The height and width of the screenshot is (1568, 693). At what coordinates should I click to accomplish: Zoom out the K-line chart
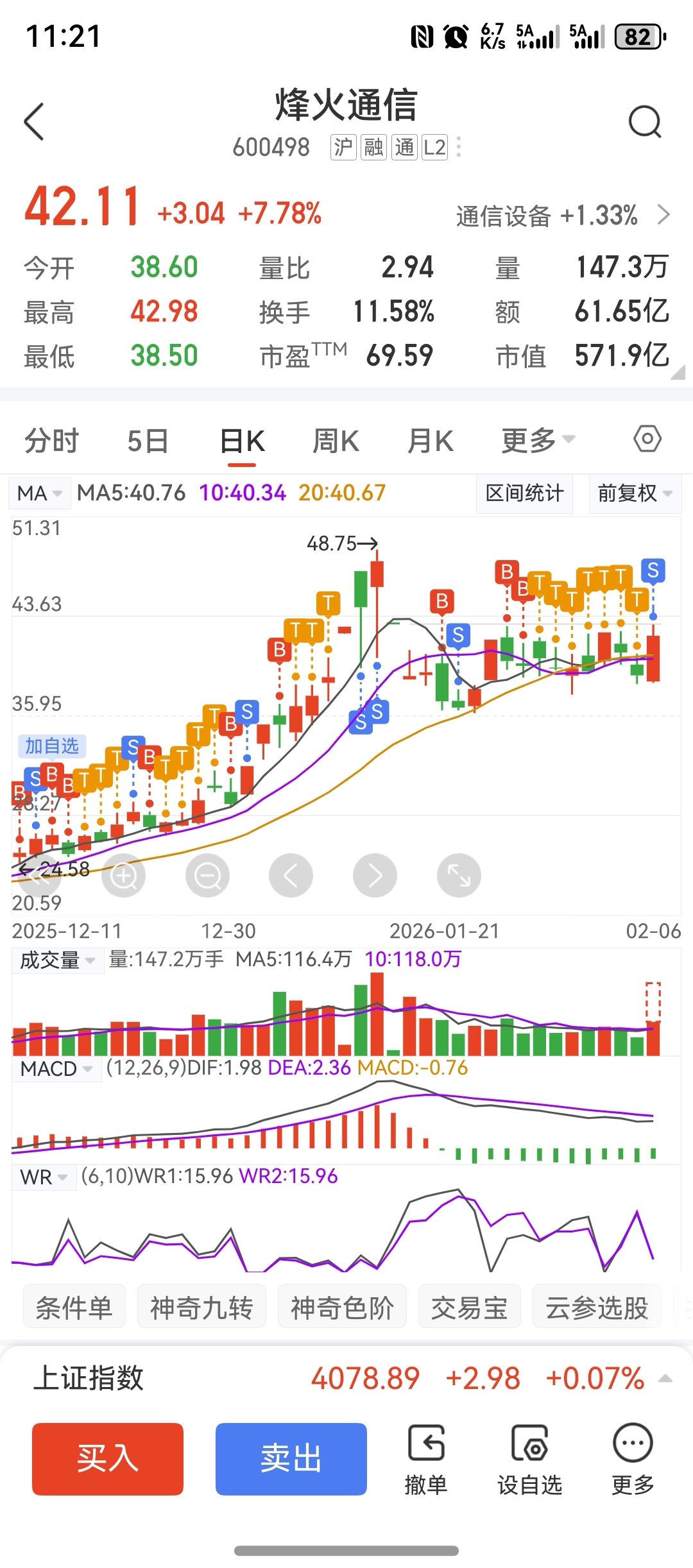click(207, 876)
